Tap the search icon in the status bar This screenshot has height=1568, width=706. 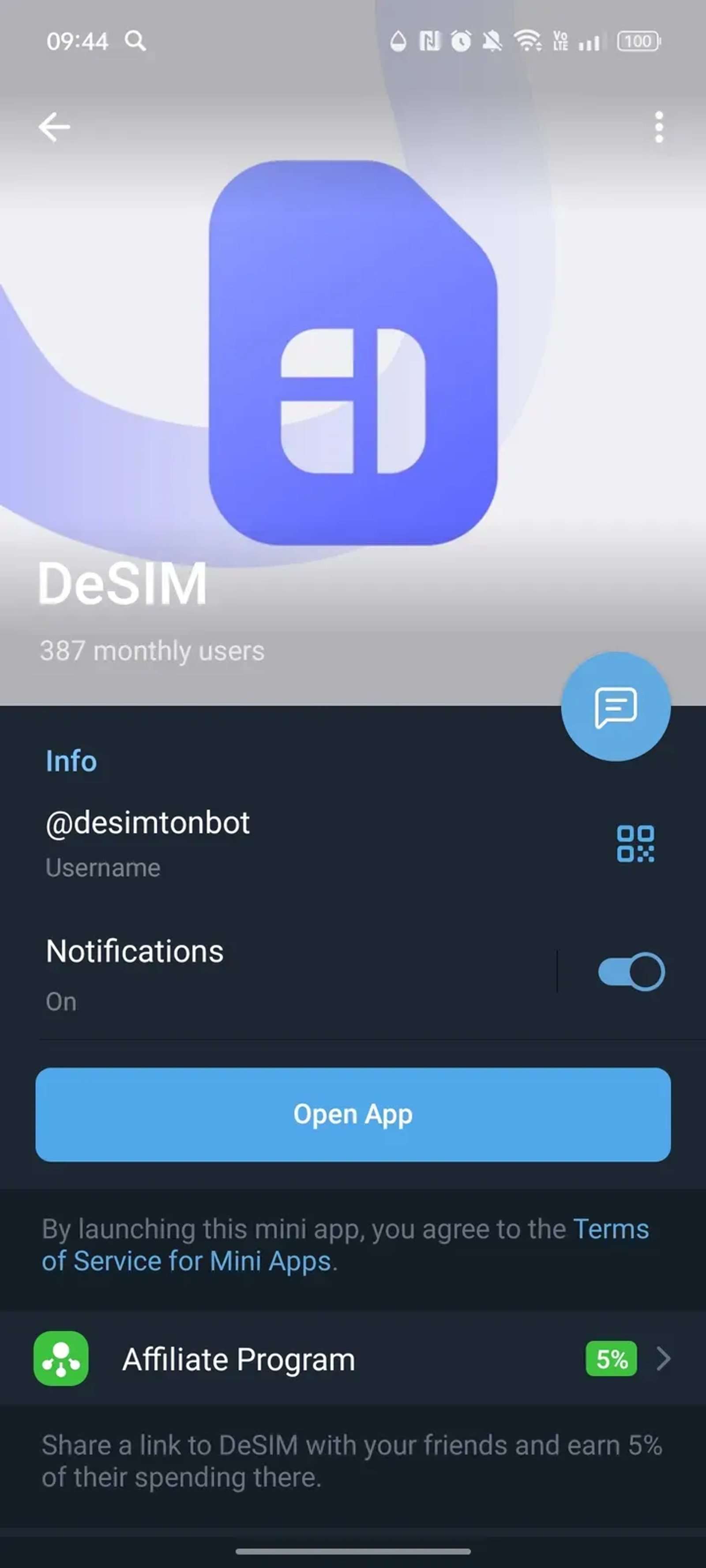point(135,41)
